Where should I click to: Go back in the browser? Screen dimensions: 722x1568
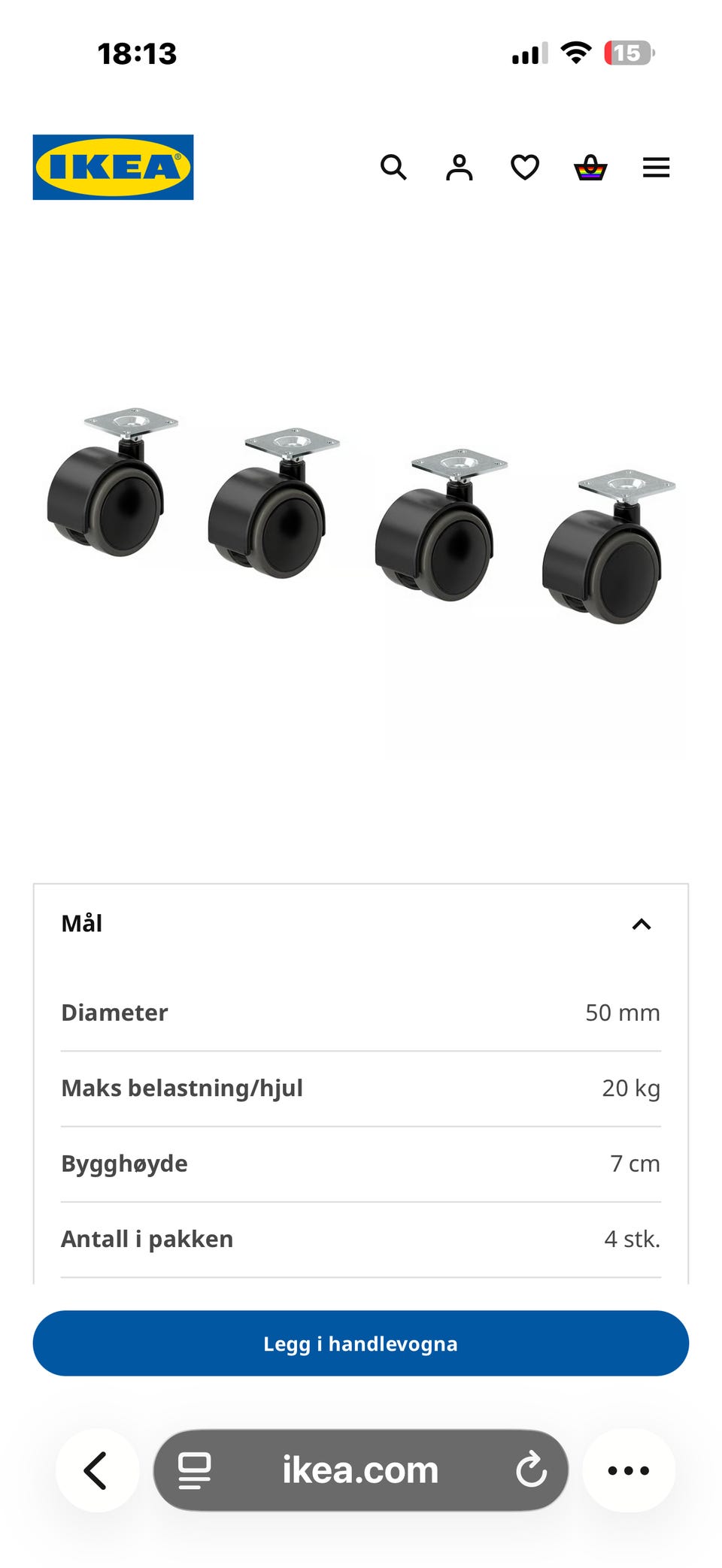pyautogui.click(x=97, y=1470)
